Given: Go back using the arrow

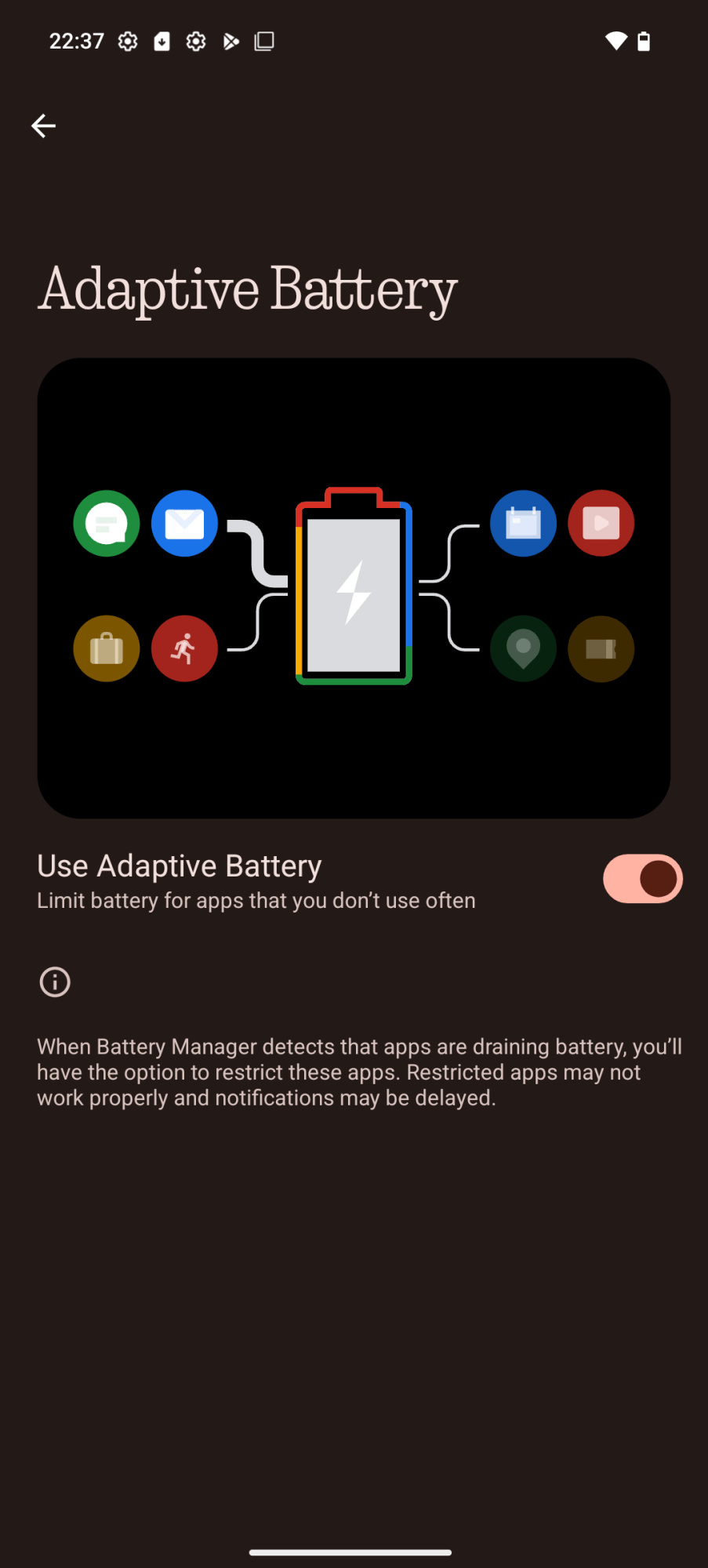Looking at the screenshot, I should pyautogui.click(x=43, y=125).
